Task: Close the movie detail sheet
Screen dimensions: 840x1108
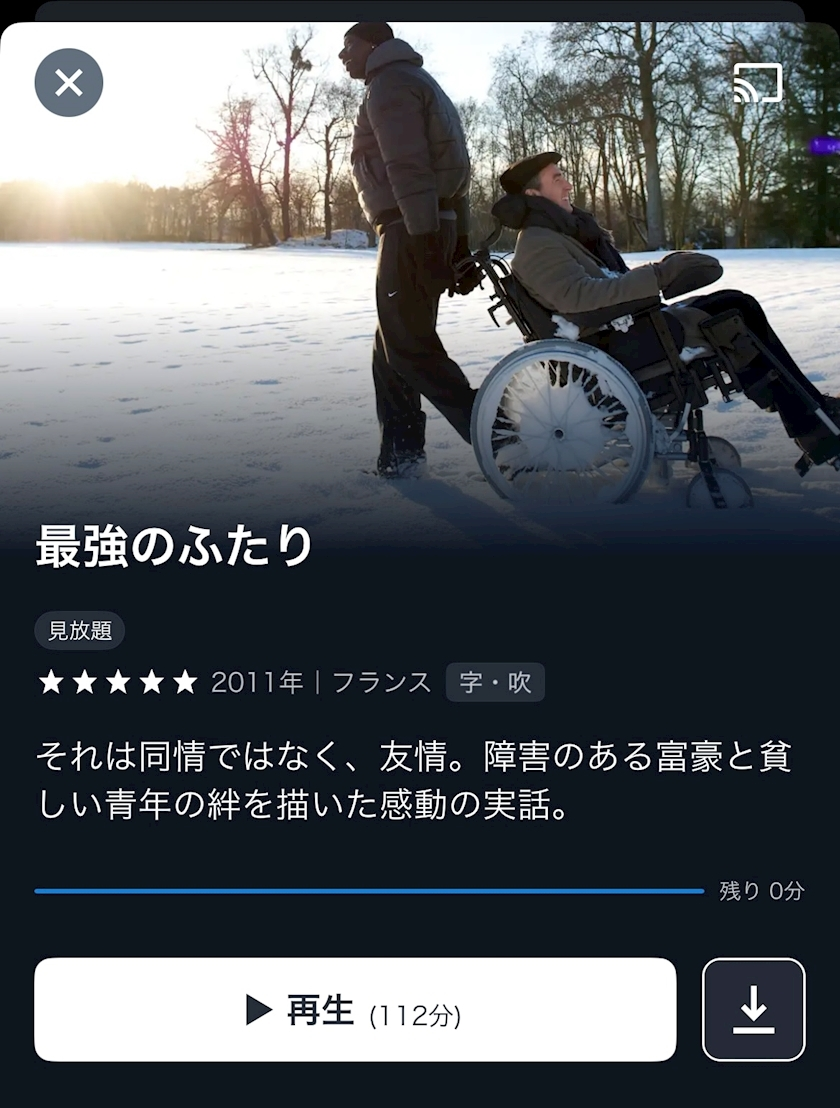Action: (x=69, y=83)
